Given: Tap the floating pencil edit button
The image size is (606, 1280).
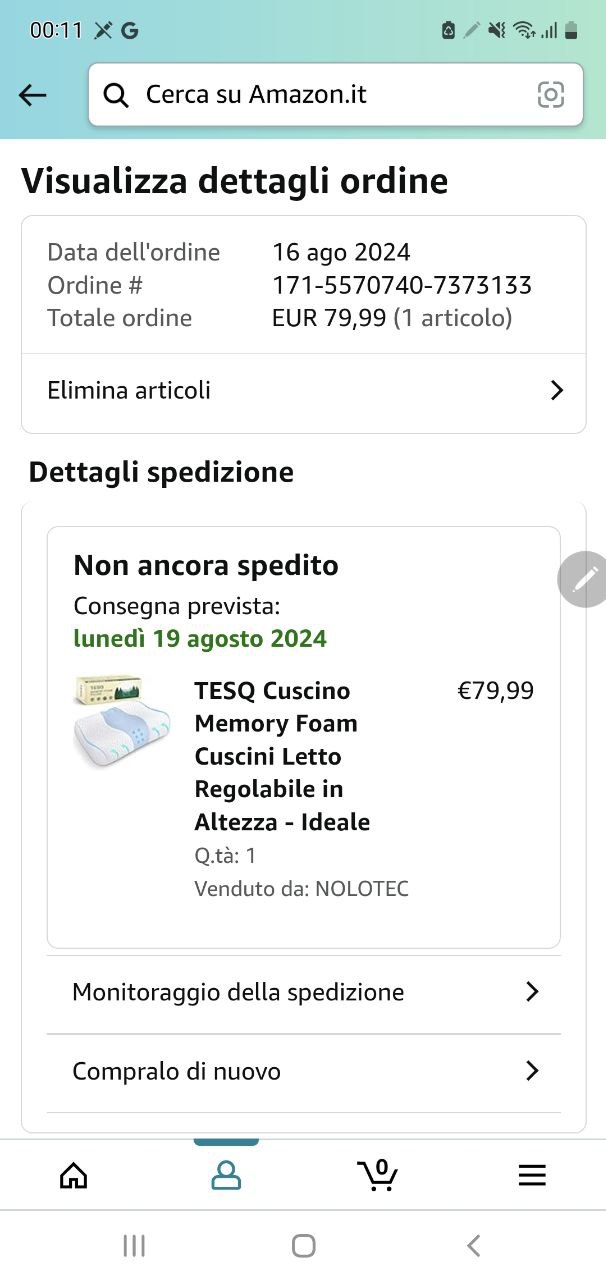Looking at the screenshot, I should coord(584,578).
